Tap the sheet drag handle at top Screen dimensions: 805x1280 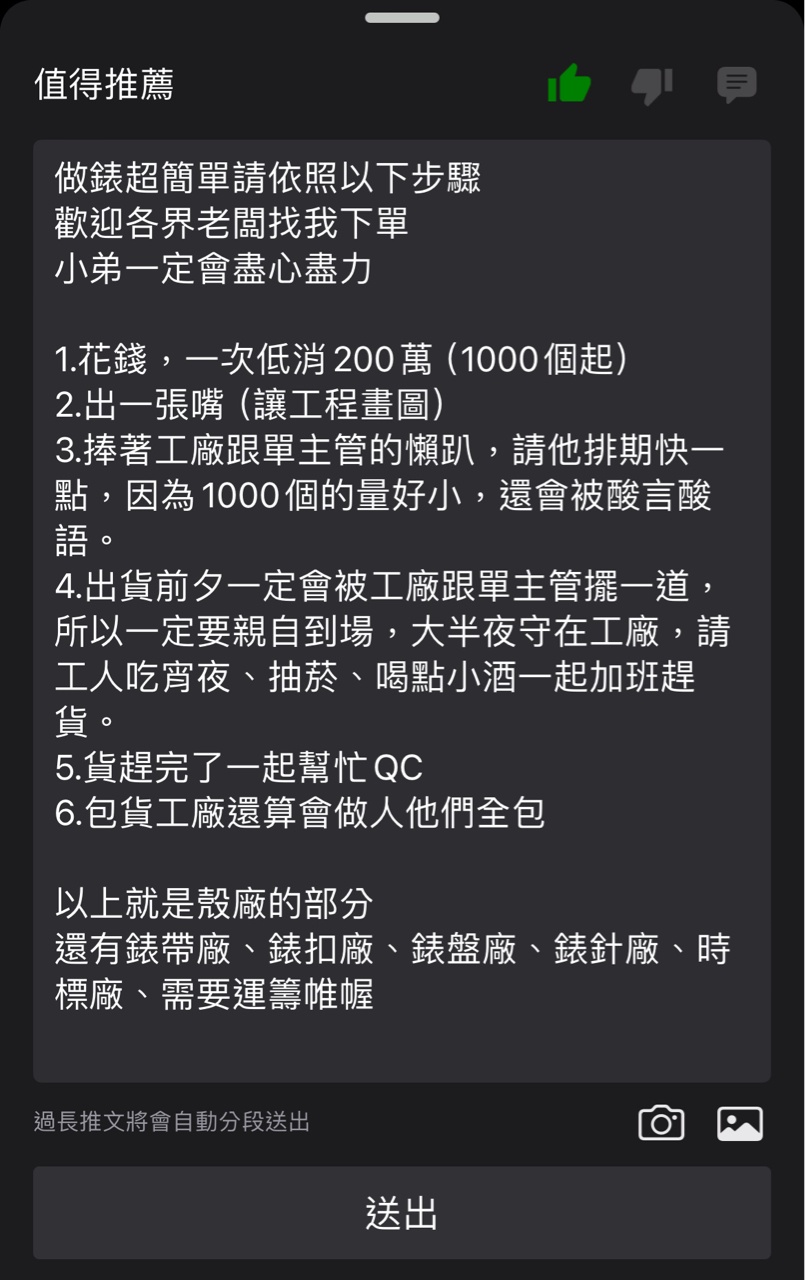coord(402,18)
